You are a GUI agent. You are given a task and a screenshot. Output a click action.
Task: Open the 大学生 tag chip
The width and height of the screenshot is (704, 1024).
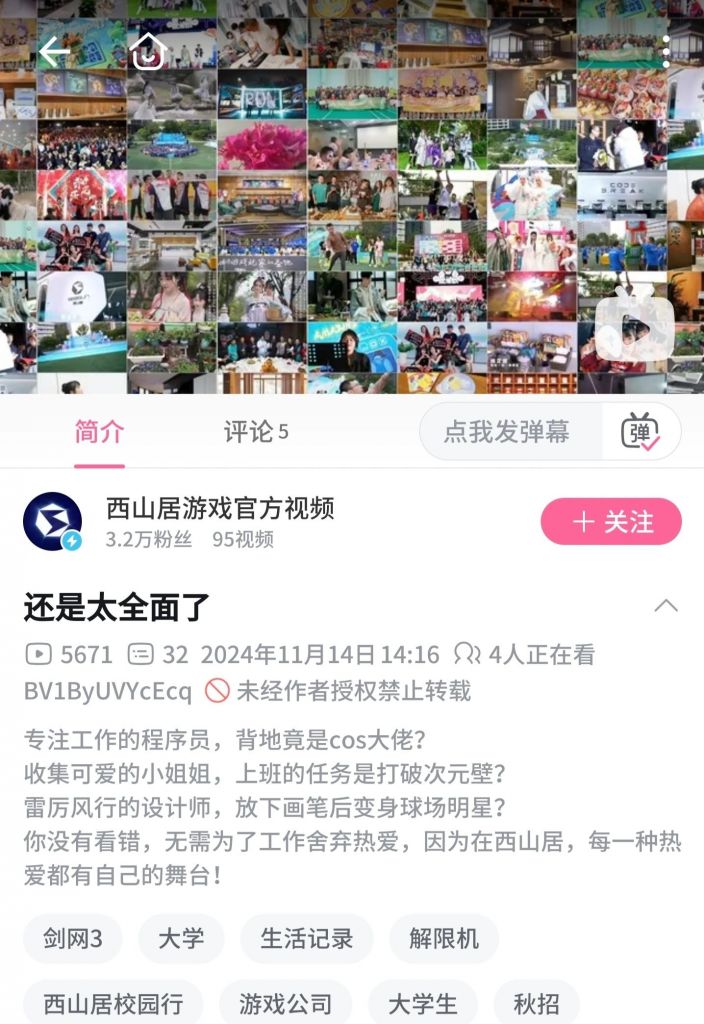pos(422,1003)
